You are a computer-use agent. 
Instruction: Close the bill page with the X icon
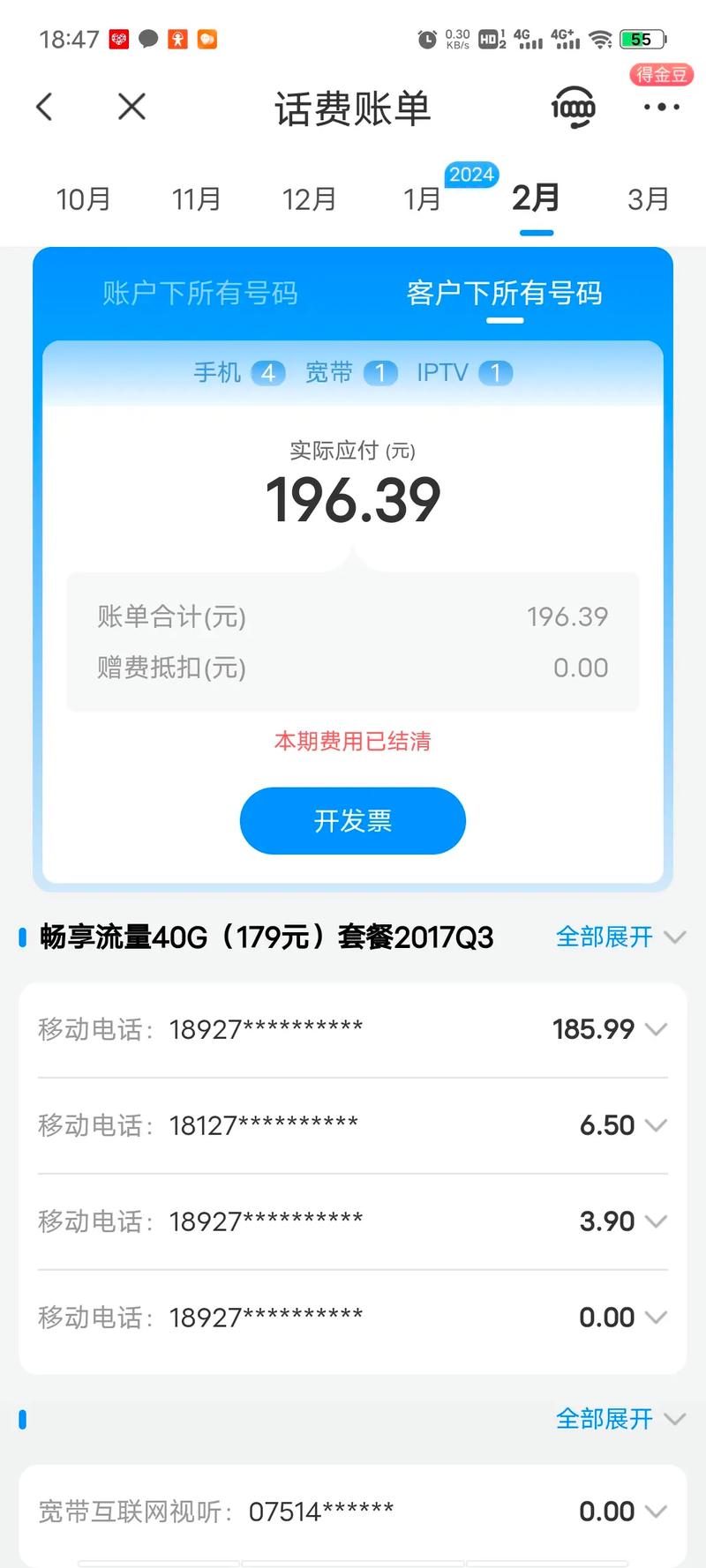tap(131, 106)
